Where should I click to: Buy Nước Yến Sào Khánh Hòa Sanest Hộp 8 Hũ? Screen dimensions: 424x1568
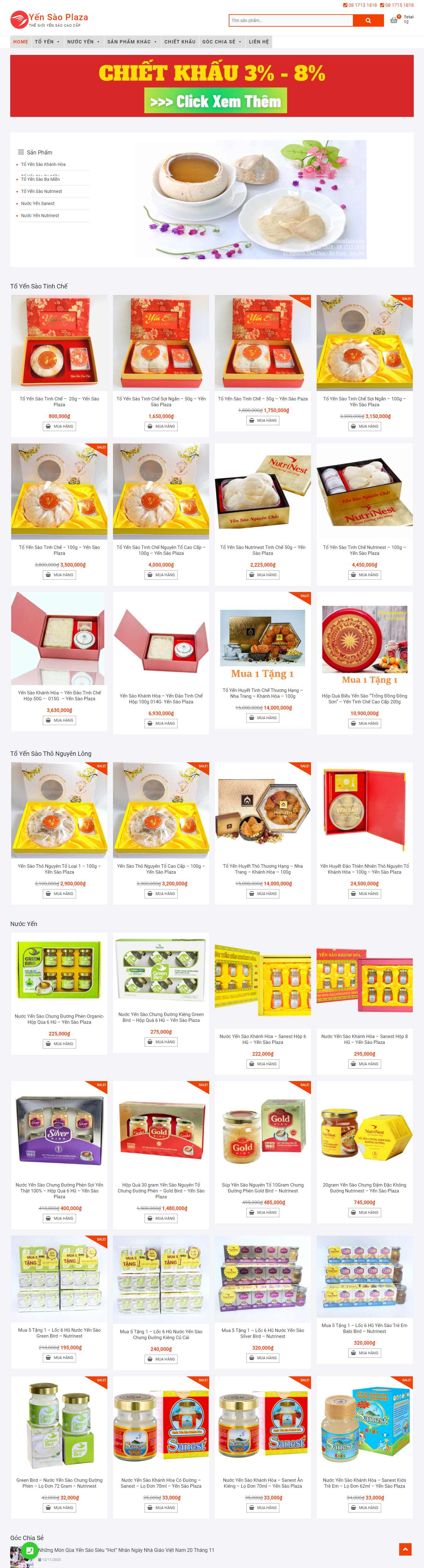364,1064
